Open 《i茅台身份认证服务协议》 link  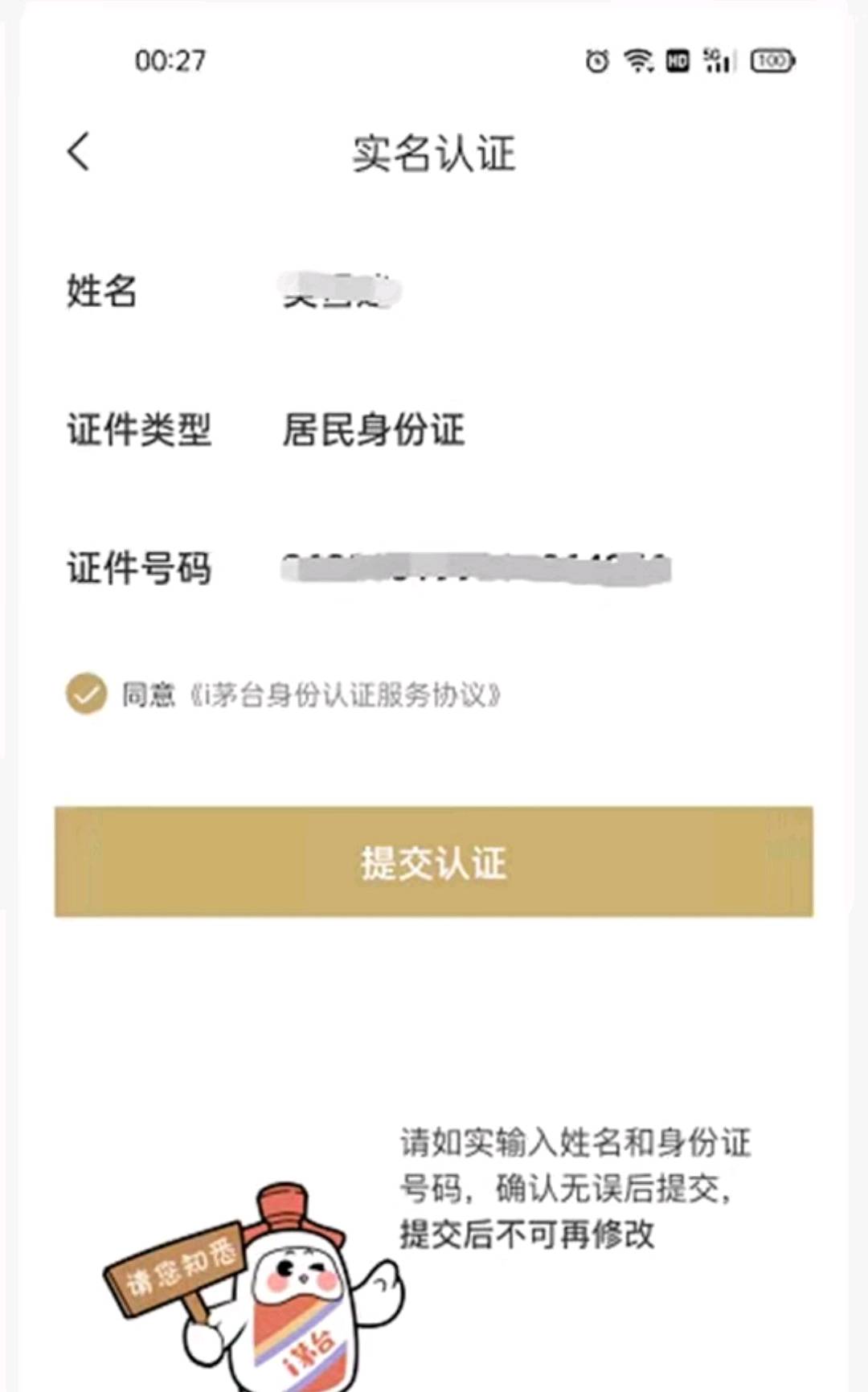[x=346, y=695]
